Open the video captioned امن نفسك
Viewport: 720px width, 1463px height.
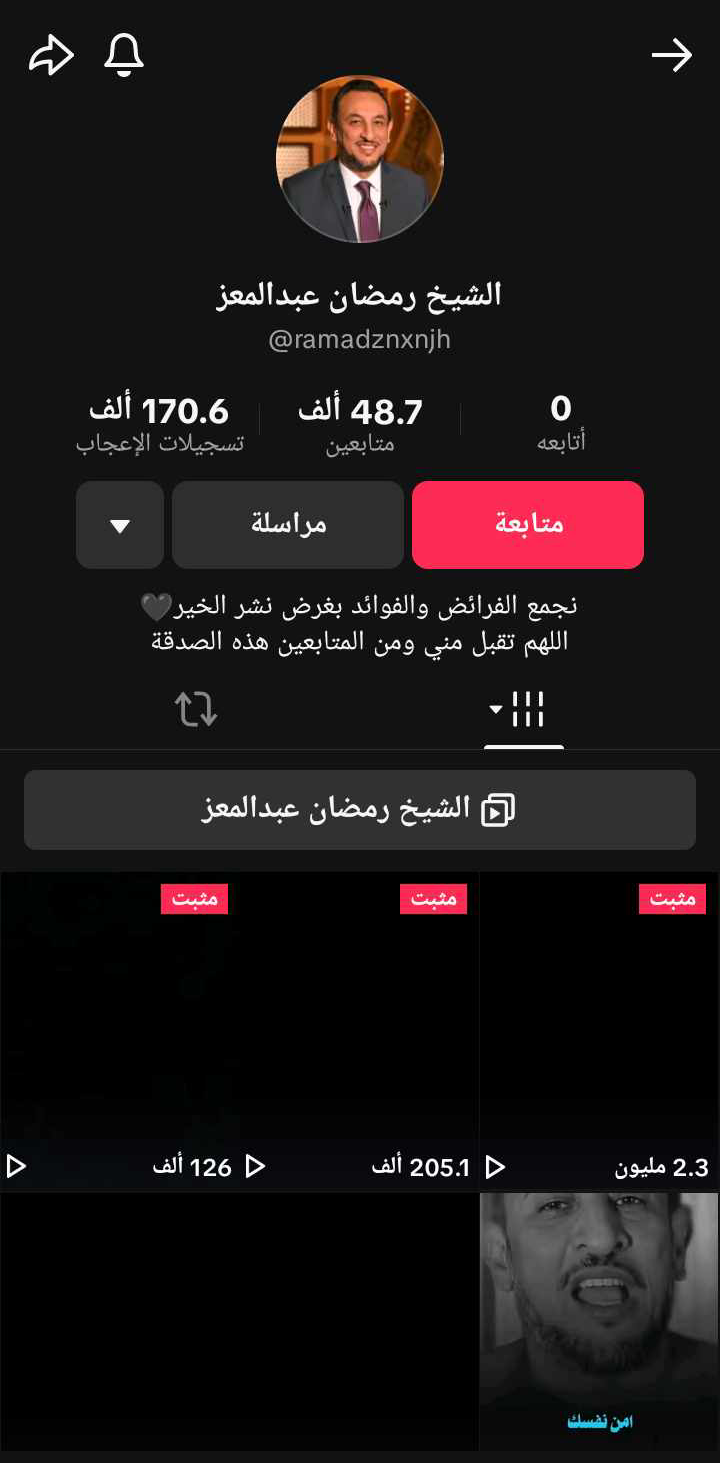(x=599, y=1320)
